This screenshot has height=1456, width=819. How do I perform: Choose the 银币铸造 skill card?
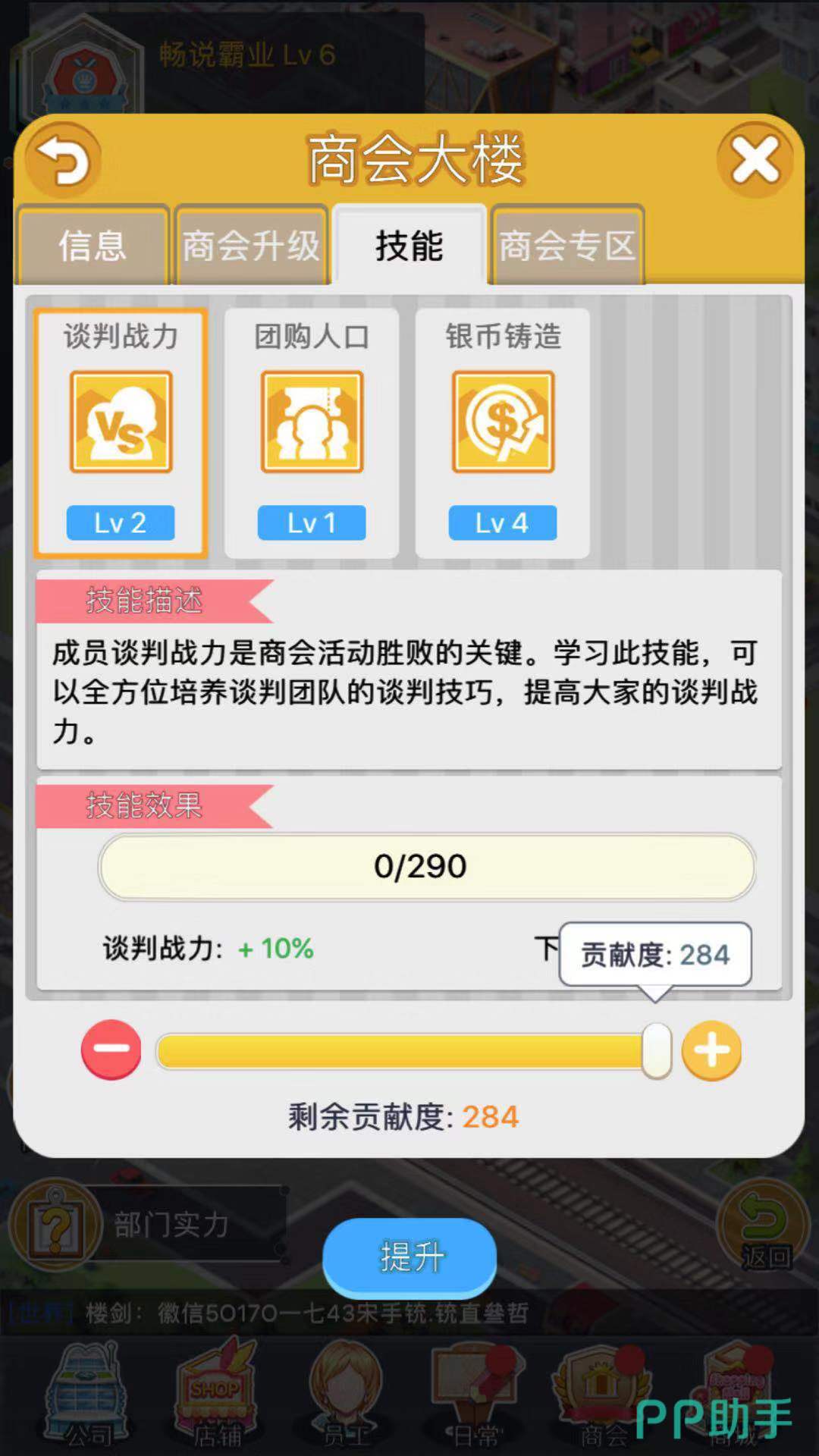[x=503, y=434]
